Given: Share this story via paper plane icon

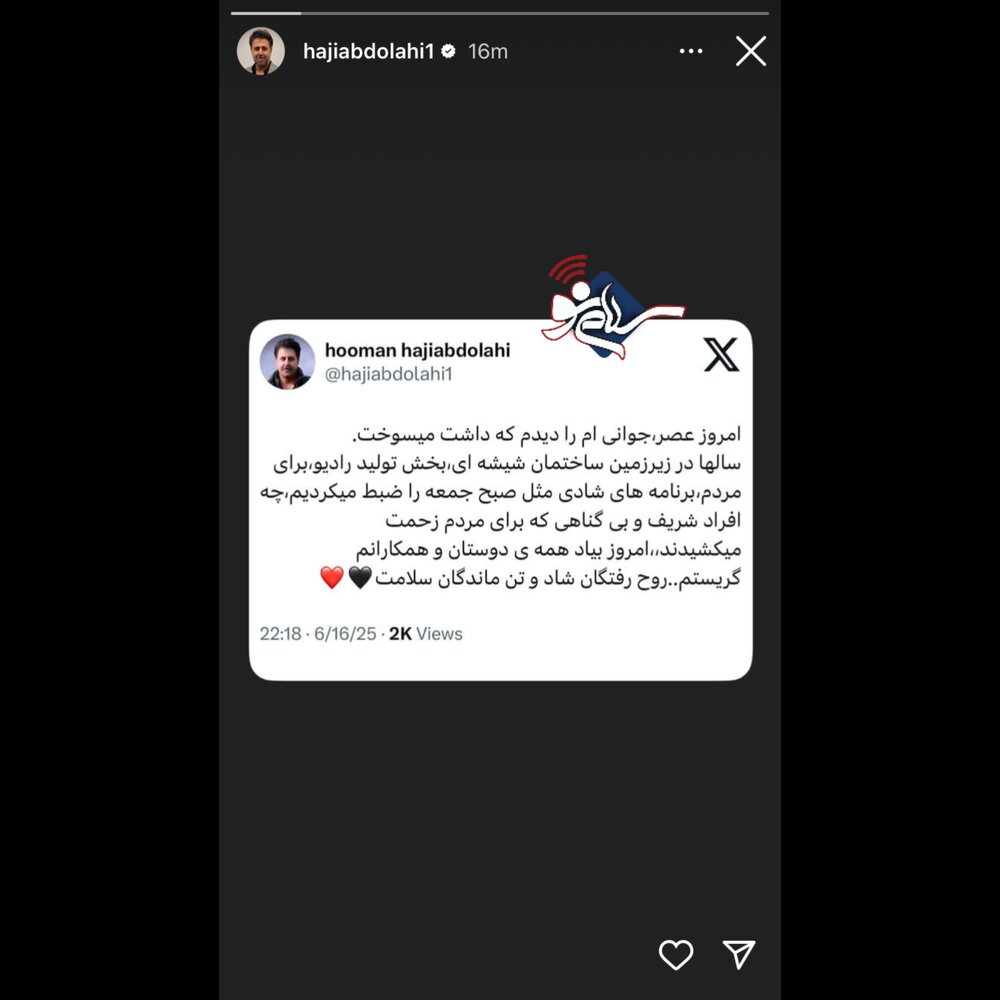Looking at the screenshot, I should 739,955.
